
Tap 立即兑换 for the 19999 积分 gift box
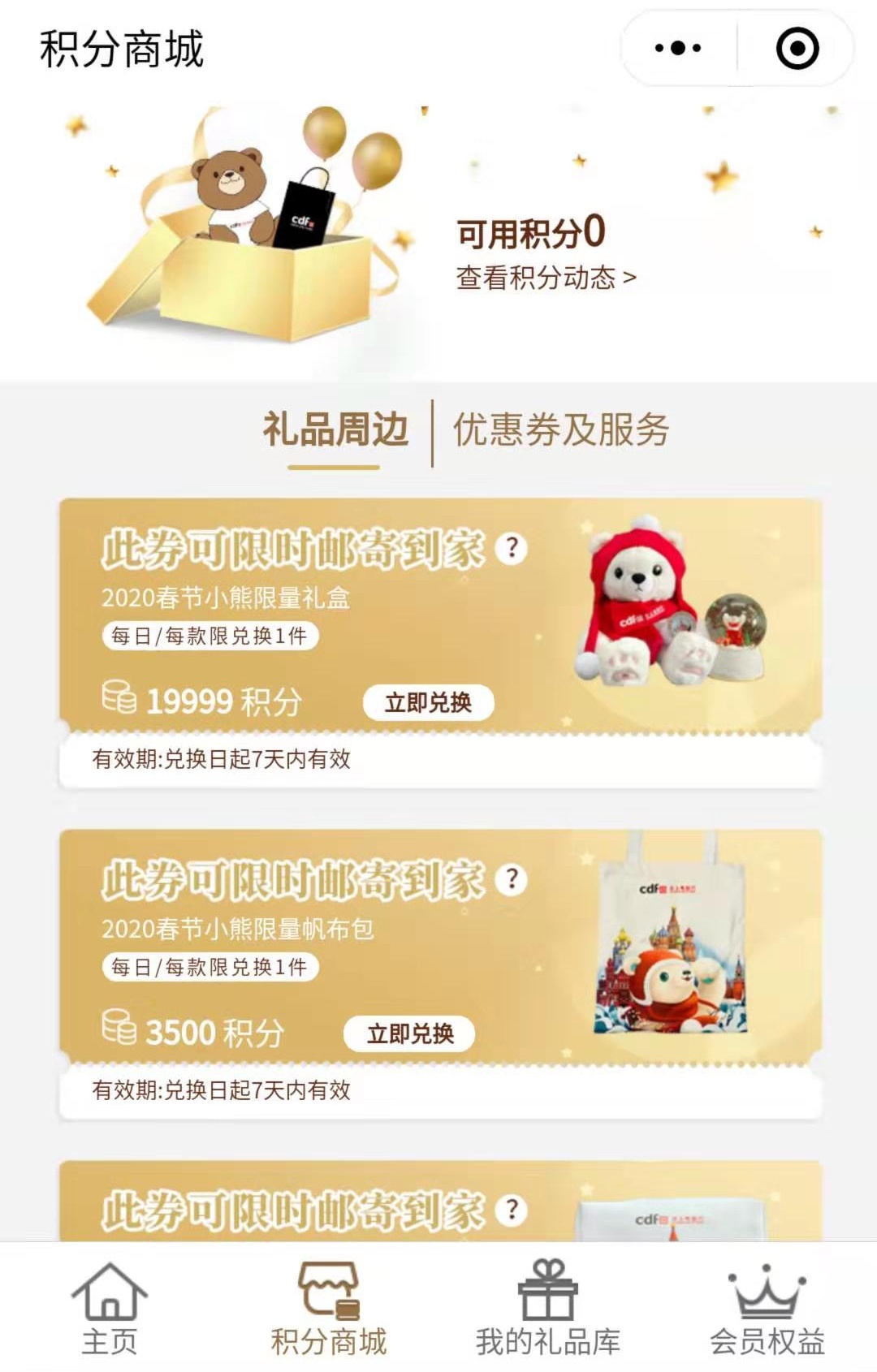(x=428, y=702)
